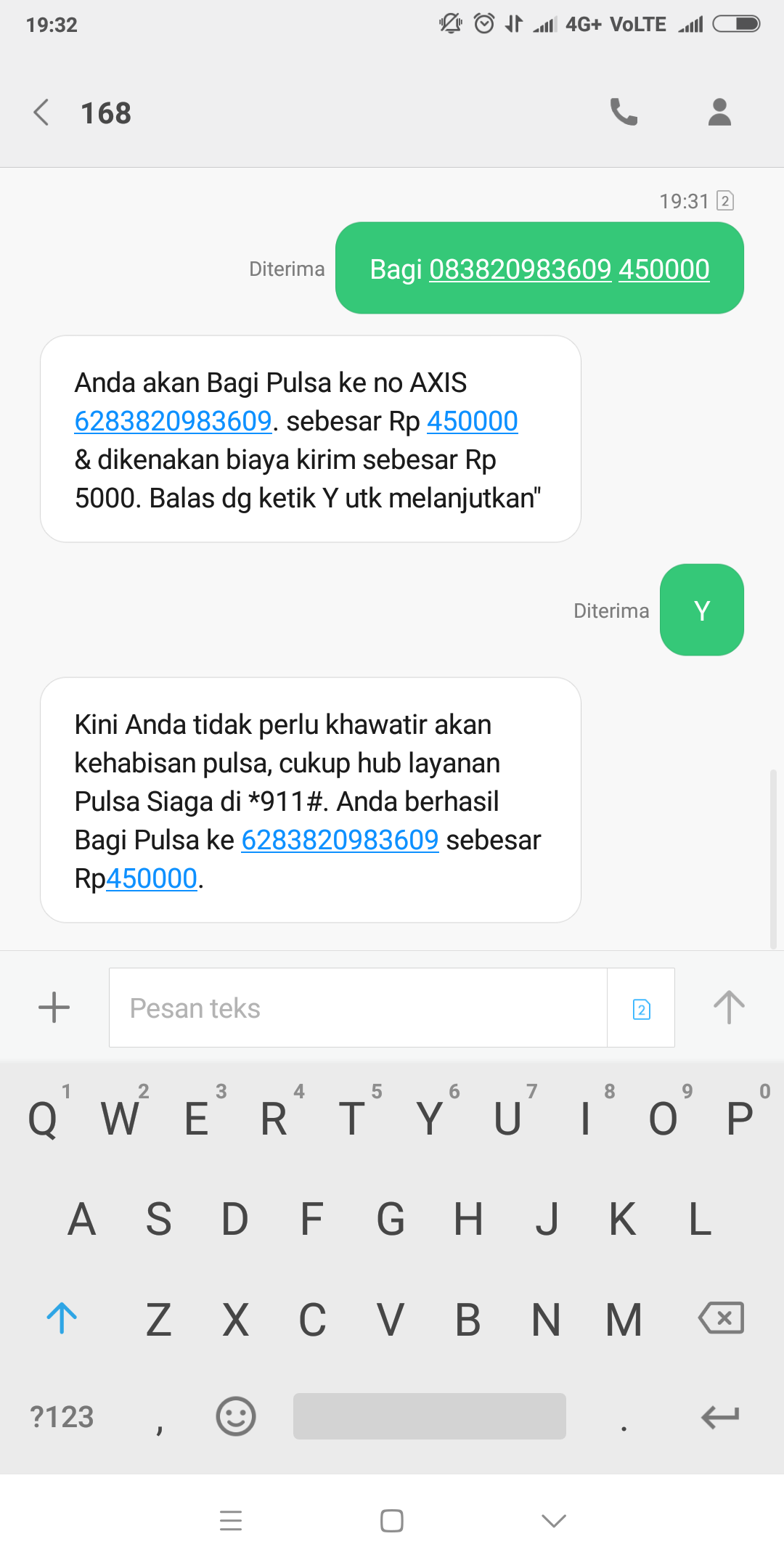Switch keyboard to ?123 symbols

coord(62,1416)
